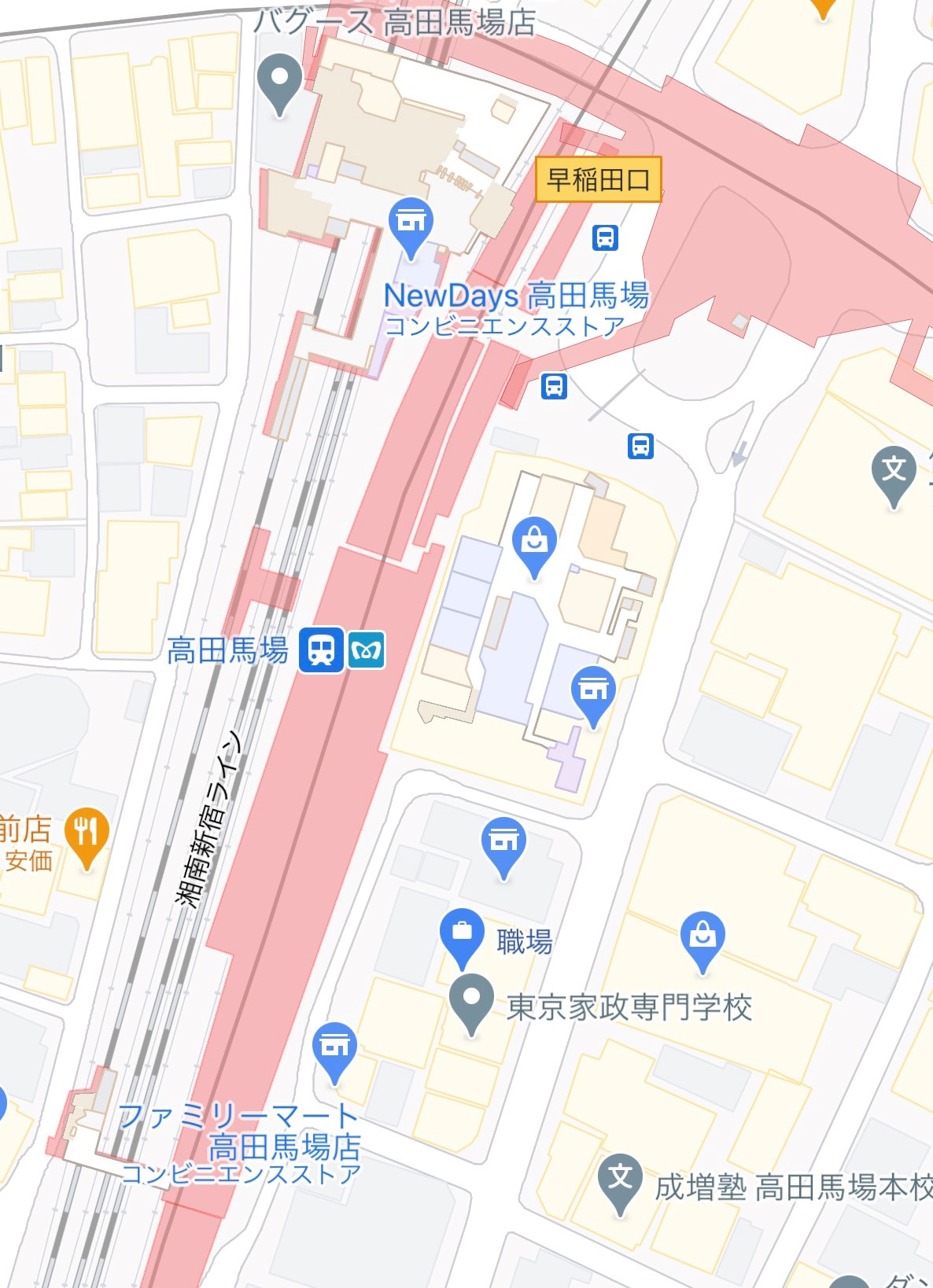The image size is (933, 1288).
Task: Tap the Tokyo Metro station icon
Action: tap(367, 650)
